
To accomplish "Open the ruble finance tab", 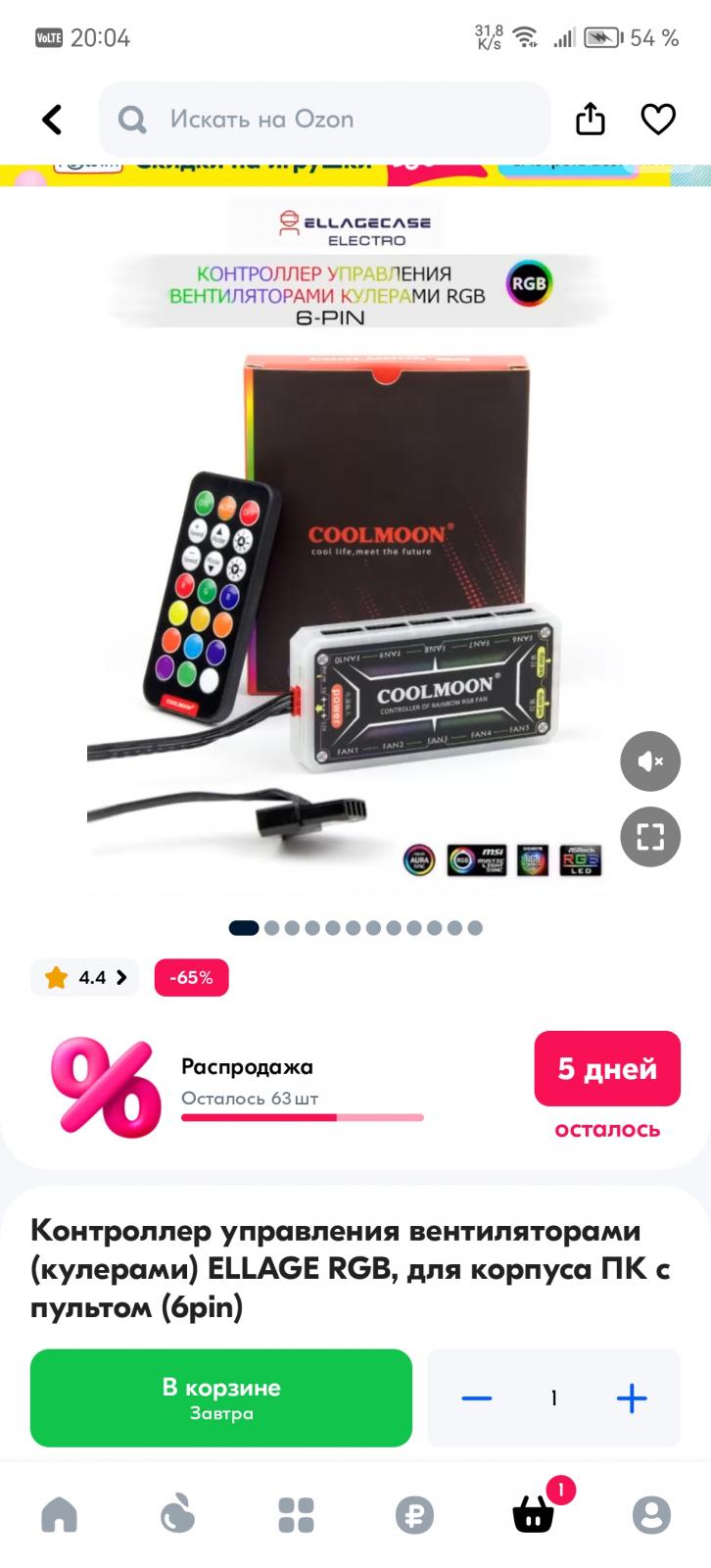I will (x=414, y=1515).
